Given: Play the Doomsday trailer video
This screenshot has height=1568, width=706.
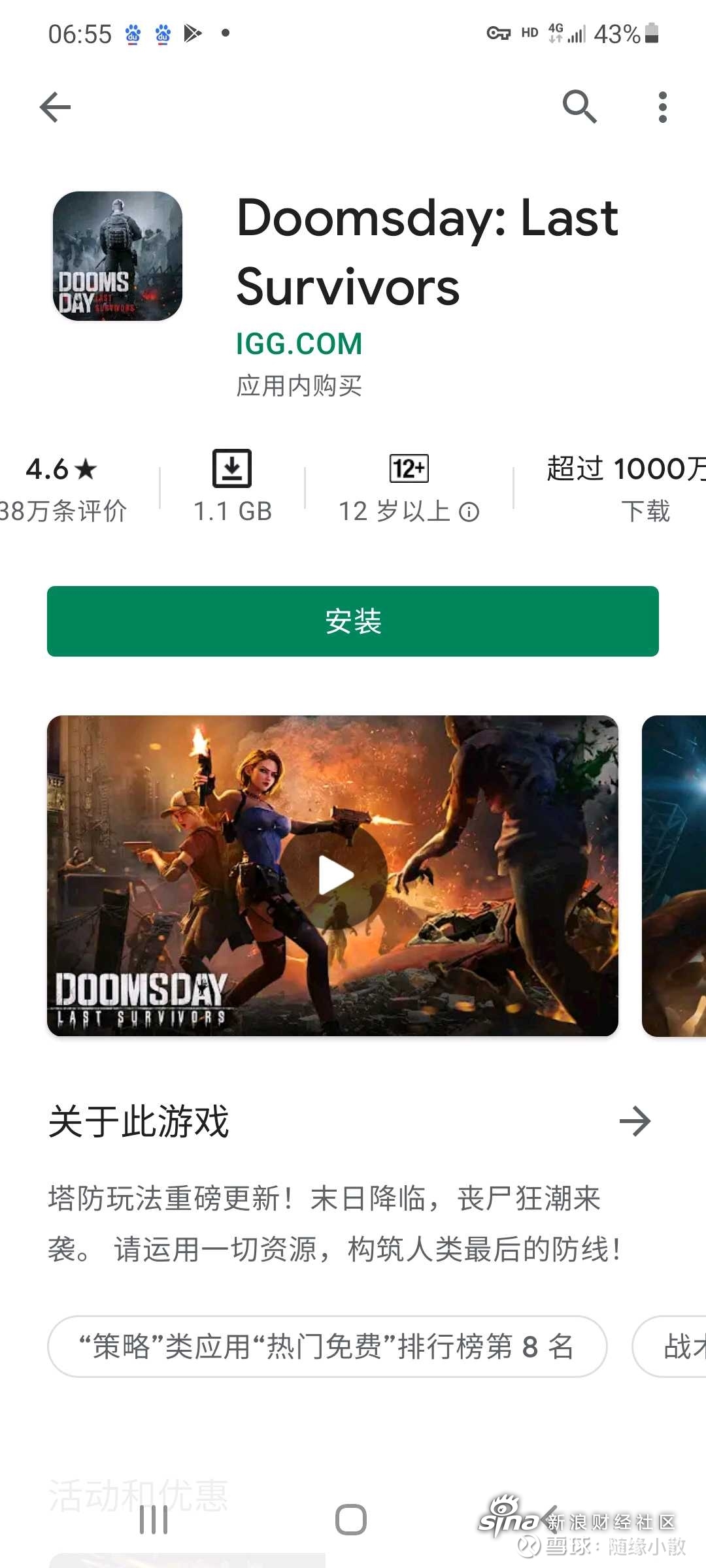Looking at the screenshot, I should (x=334, y=875).
